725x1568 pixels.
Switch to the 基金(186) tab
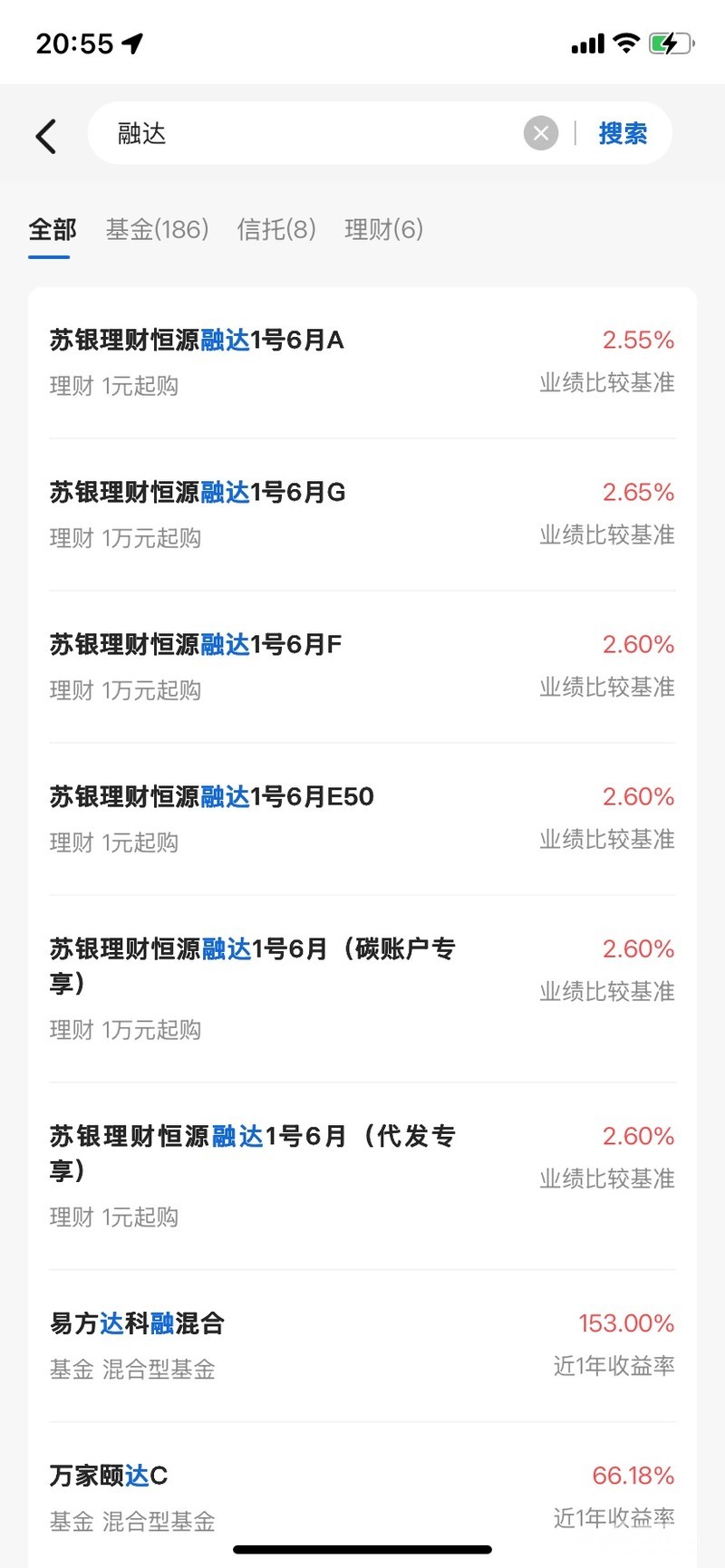click(x=157, y=230)
